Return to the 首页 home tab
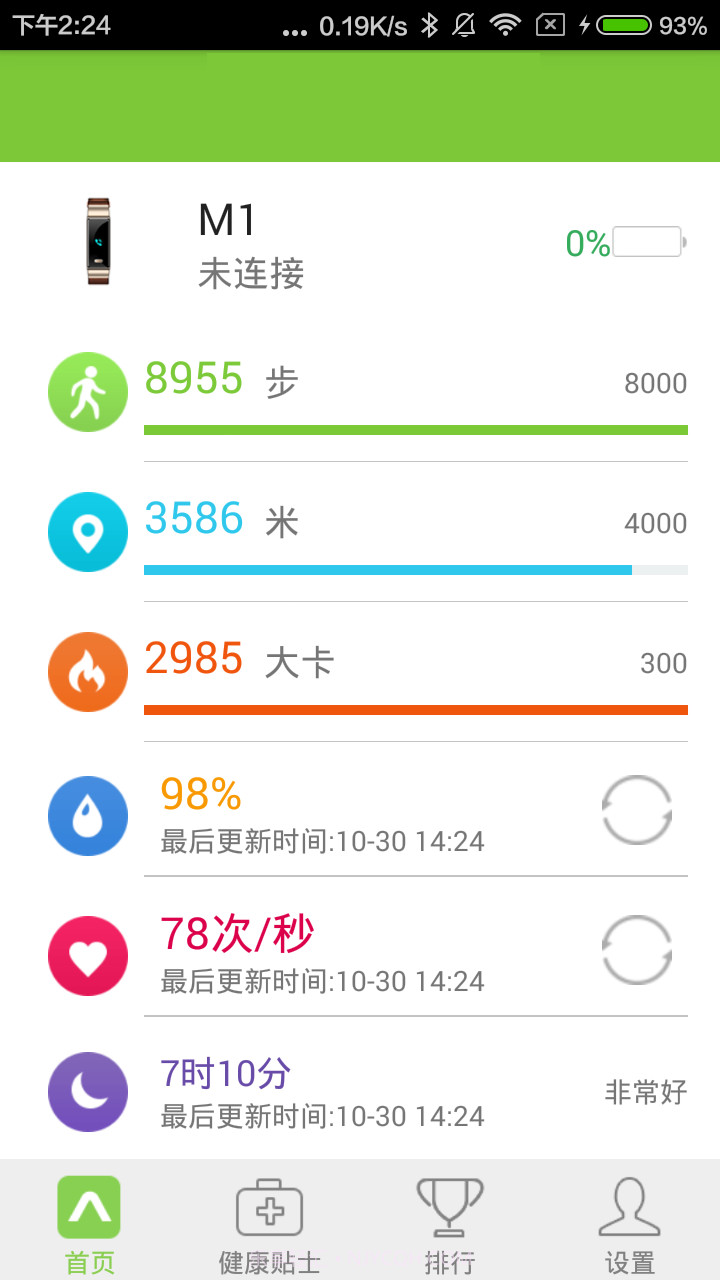720x1280 pixels. coord(88,1220)
